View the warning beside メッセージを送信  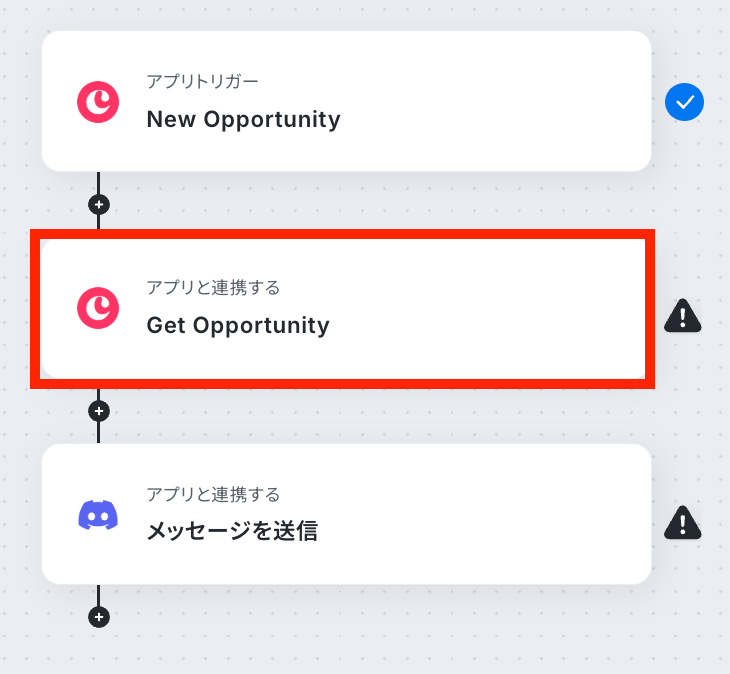(x=683, y=522)
